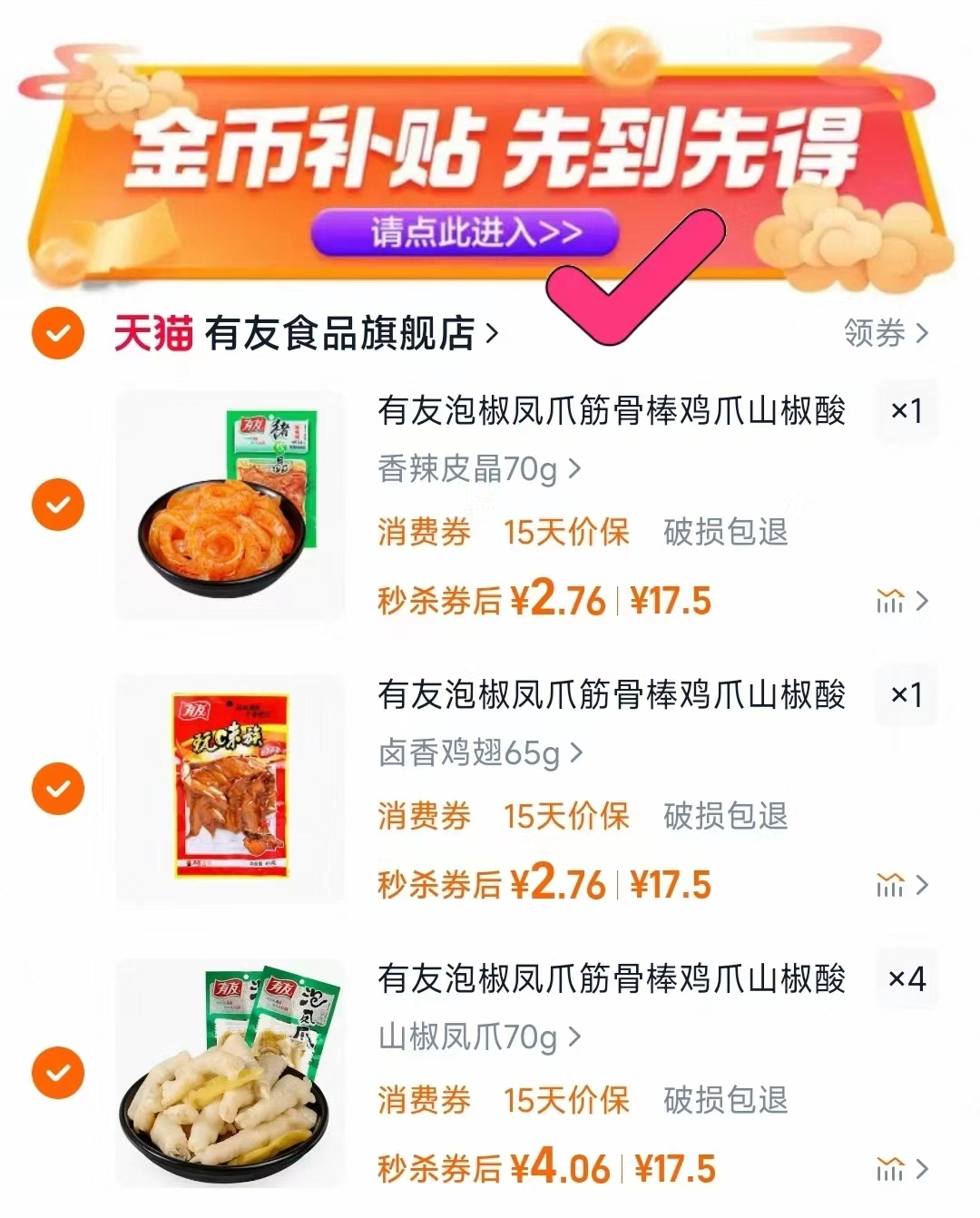Click the ×4 quantity indicator

coord(906,980)
